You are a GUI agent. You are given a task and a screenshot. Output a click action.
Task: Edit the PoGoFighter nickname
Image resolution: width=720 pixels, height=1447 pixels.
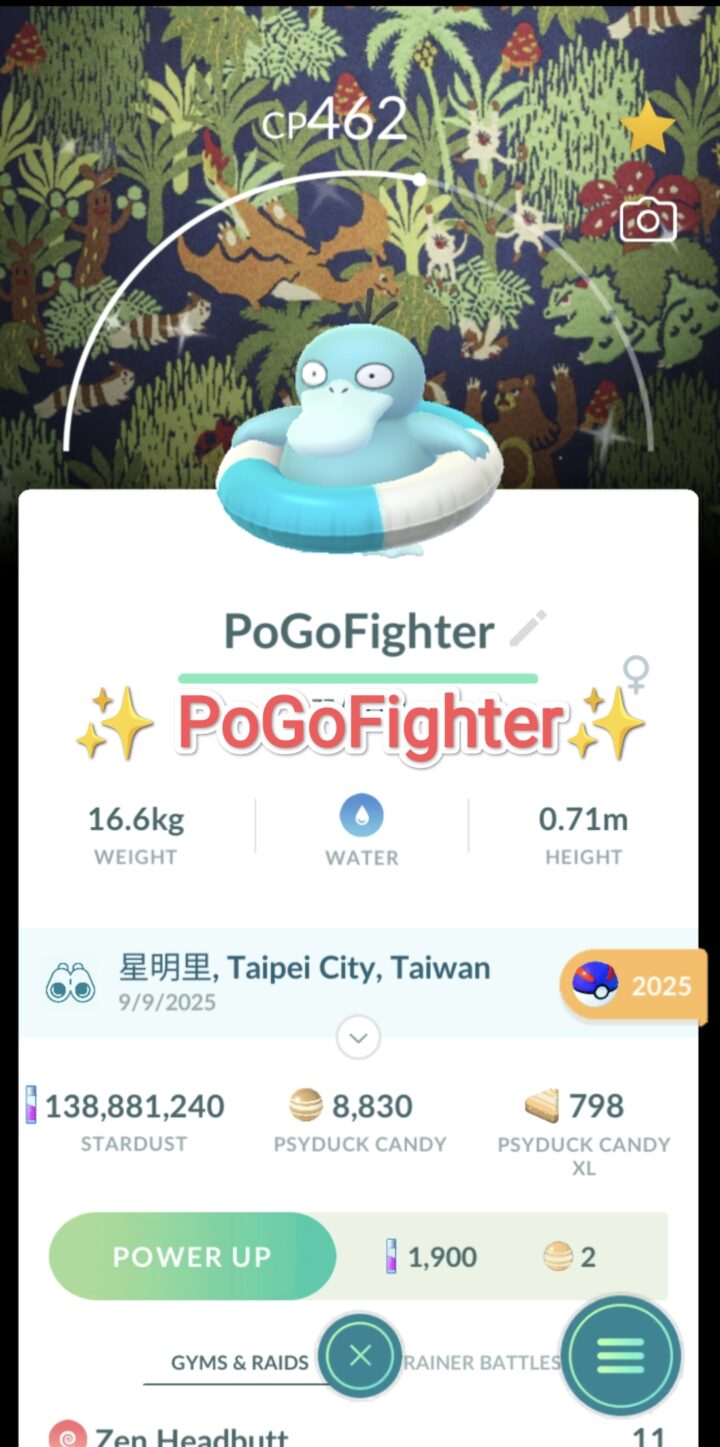pyautogui.click(x=528, y=629)
